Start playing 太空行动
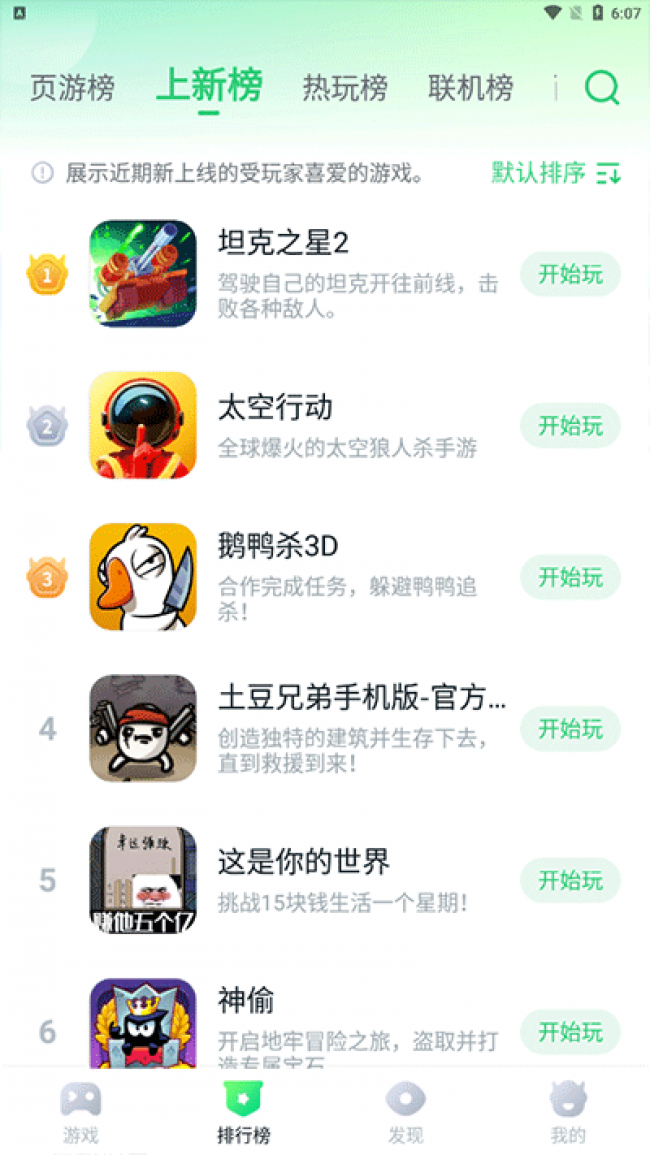 tap(570, 425)
